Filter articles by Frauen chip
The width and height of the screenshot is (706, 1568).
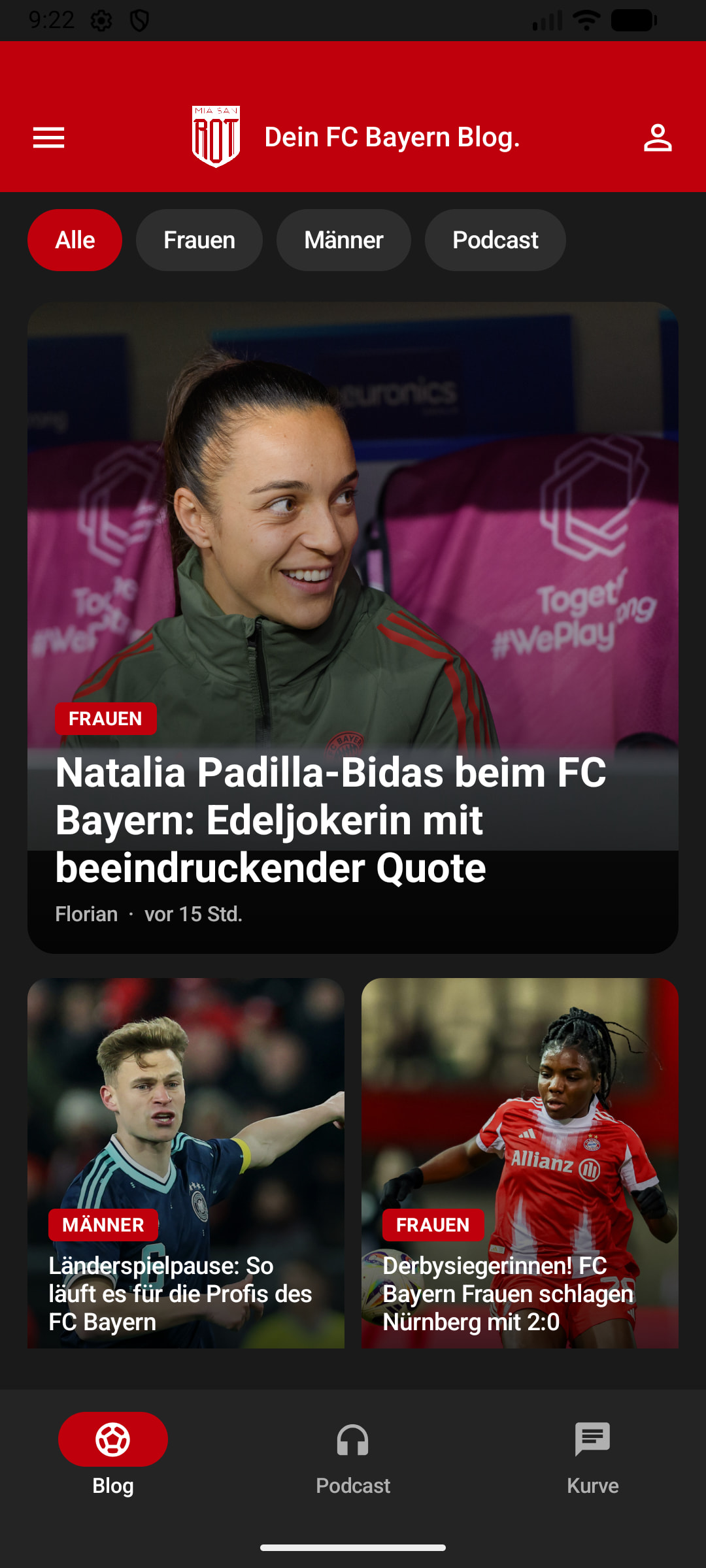click(x=199, y=240)
